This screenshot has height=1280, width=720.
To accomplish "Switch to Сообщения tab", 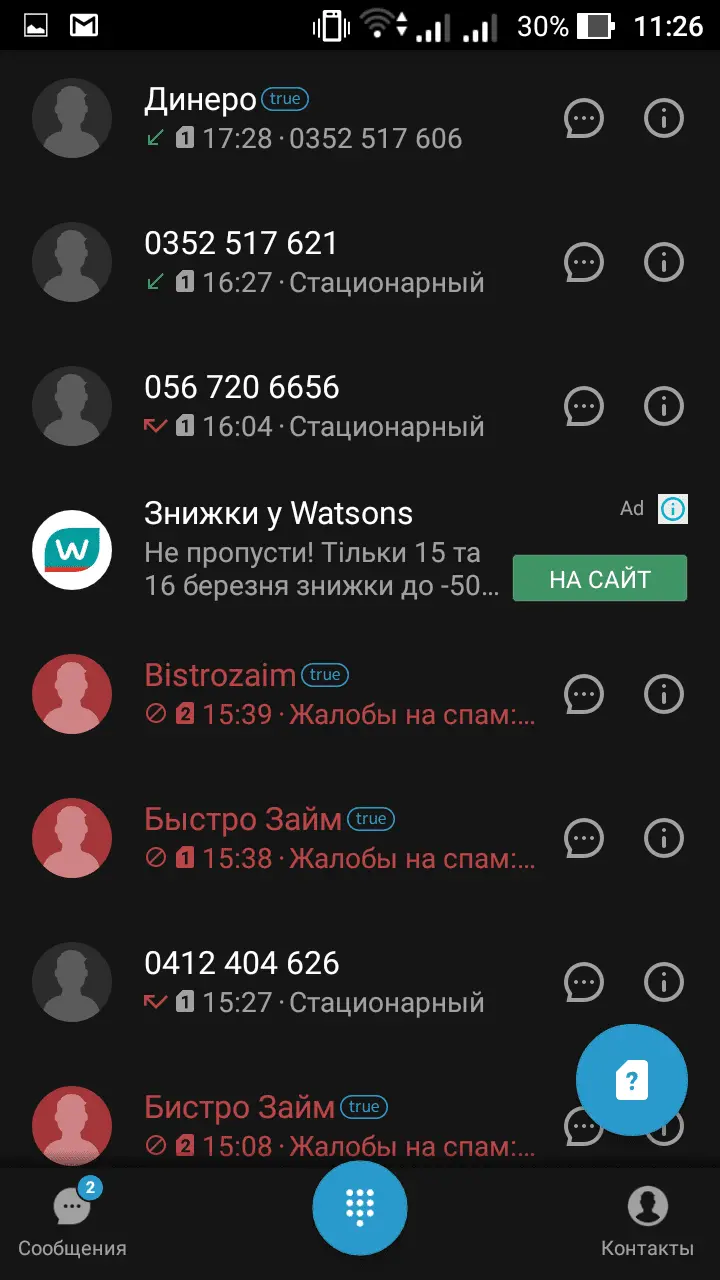I will (72, 1220).
